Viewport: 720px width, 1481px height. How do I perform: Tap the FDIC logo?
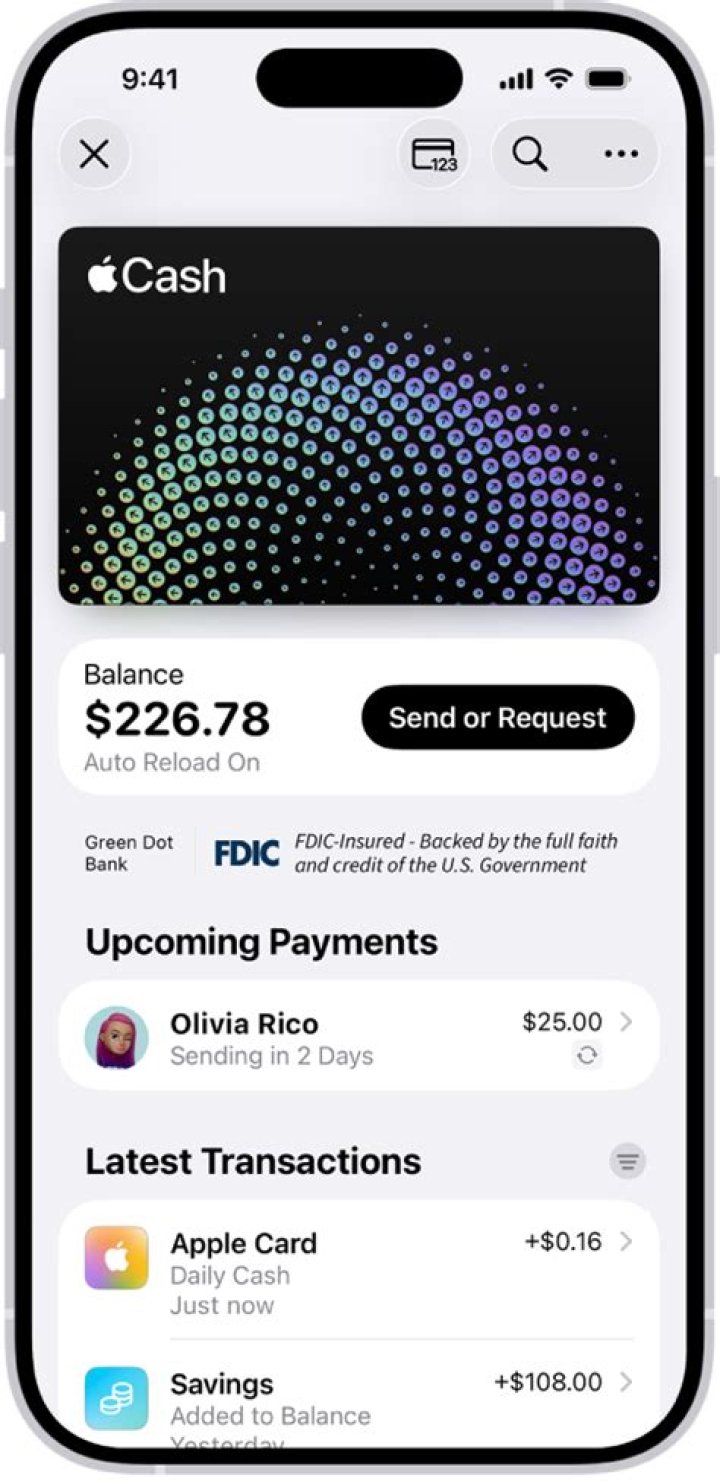[x=246, y=853]
